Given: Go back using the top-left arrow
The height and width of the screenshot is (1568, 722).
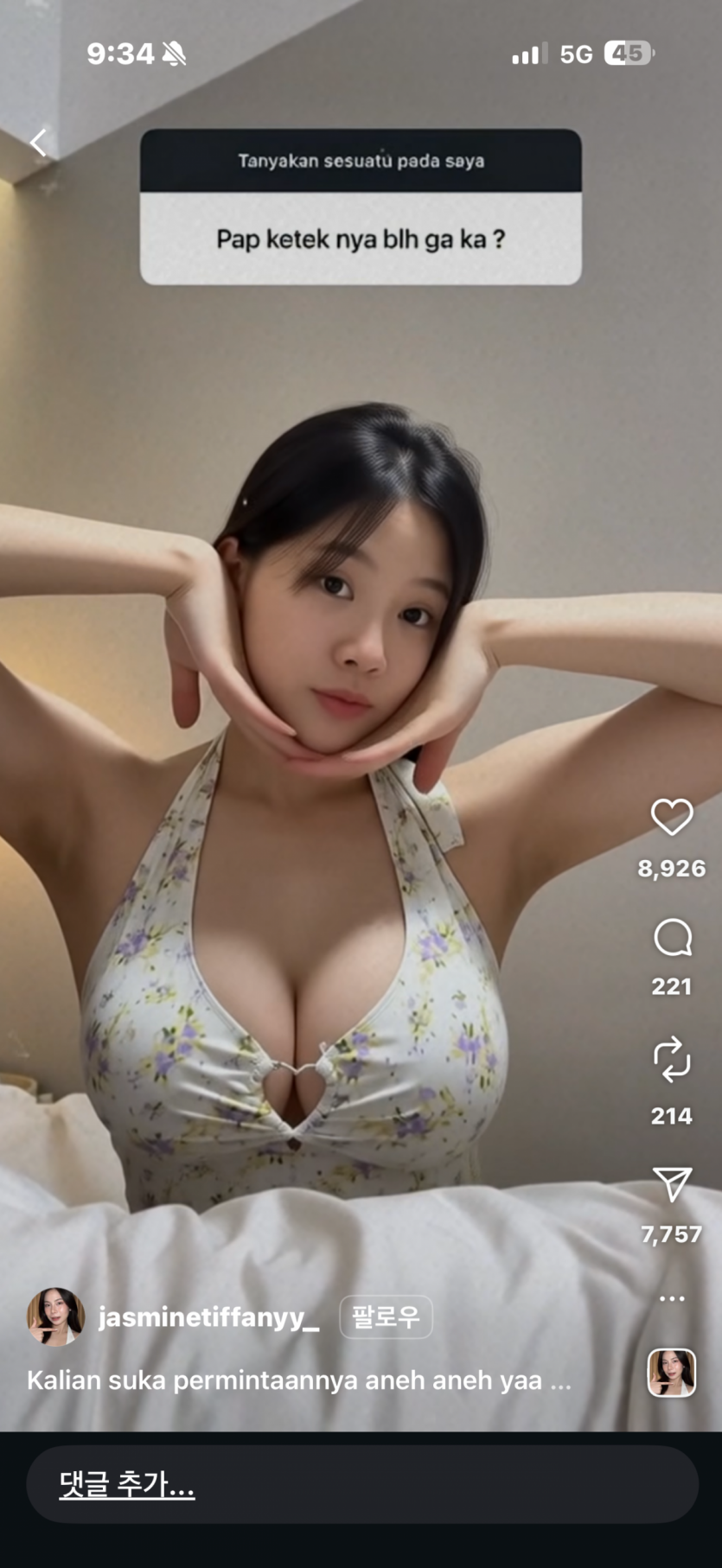Looking at the screenshot, I should point(38,142).
